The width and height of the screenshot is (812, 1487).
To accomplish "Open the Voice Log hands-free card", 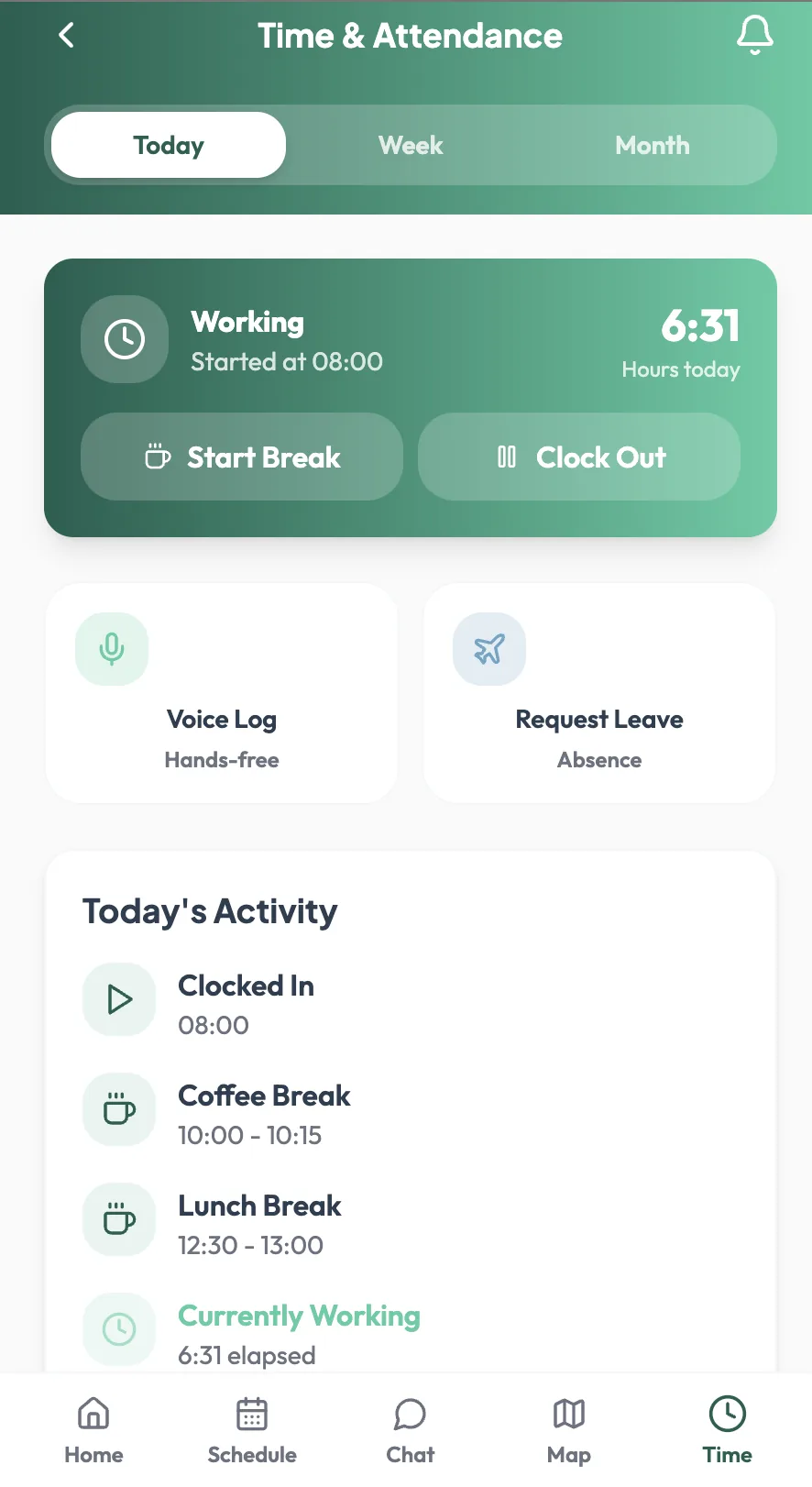I will [x=222, y=693].
